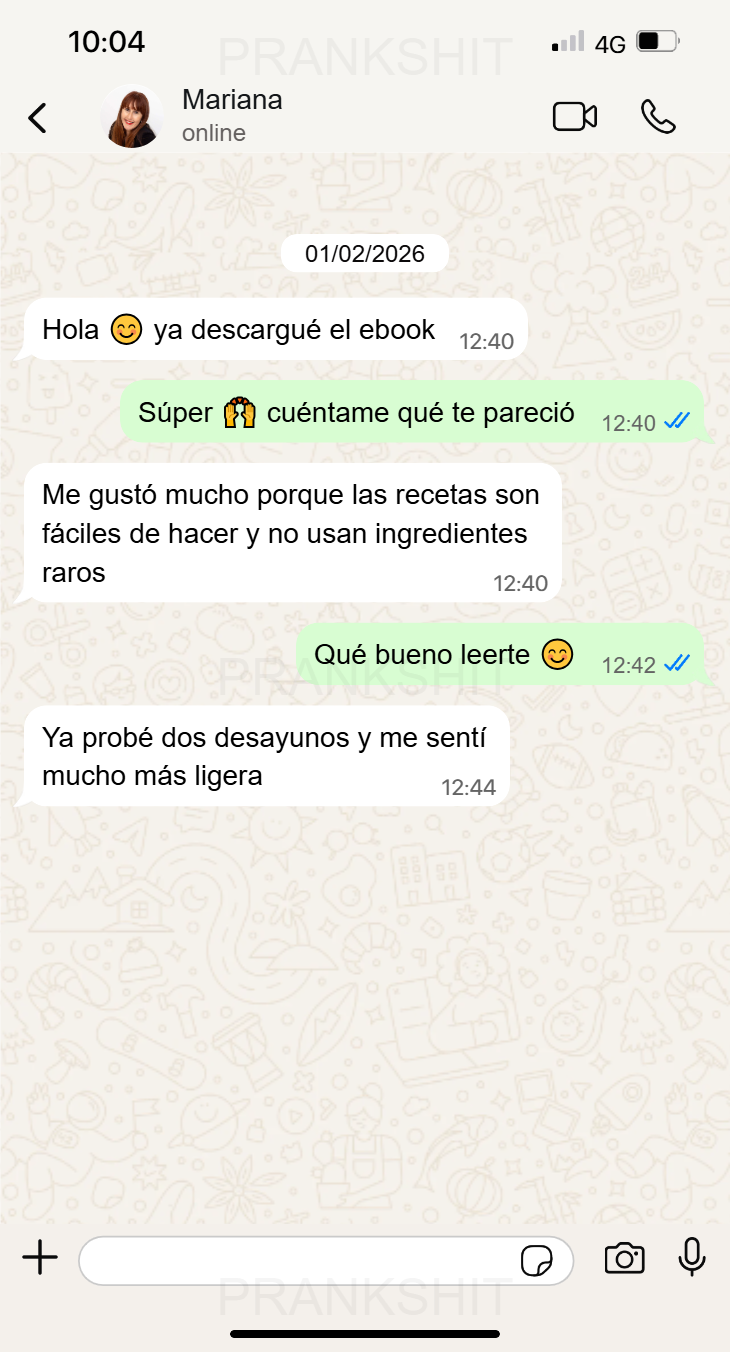Open Mariana's profile photo
Screen dimensions: 730x1352
(x=131, y=117)
